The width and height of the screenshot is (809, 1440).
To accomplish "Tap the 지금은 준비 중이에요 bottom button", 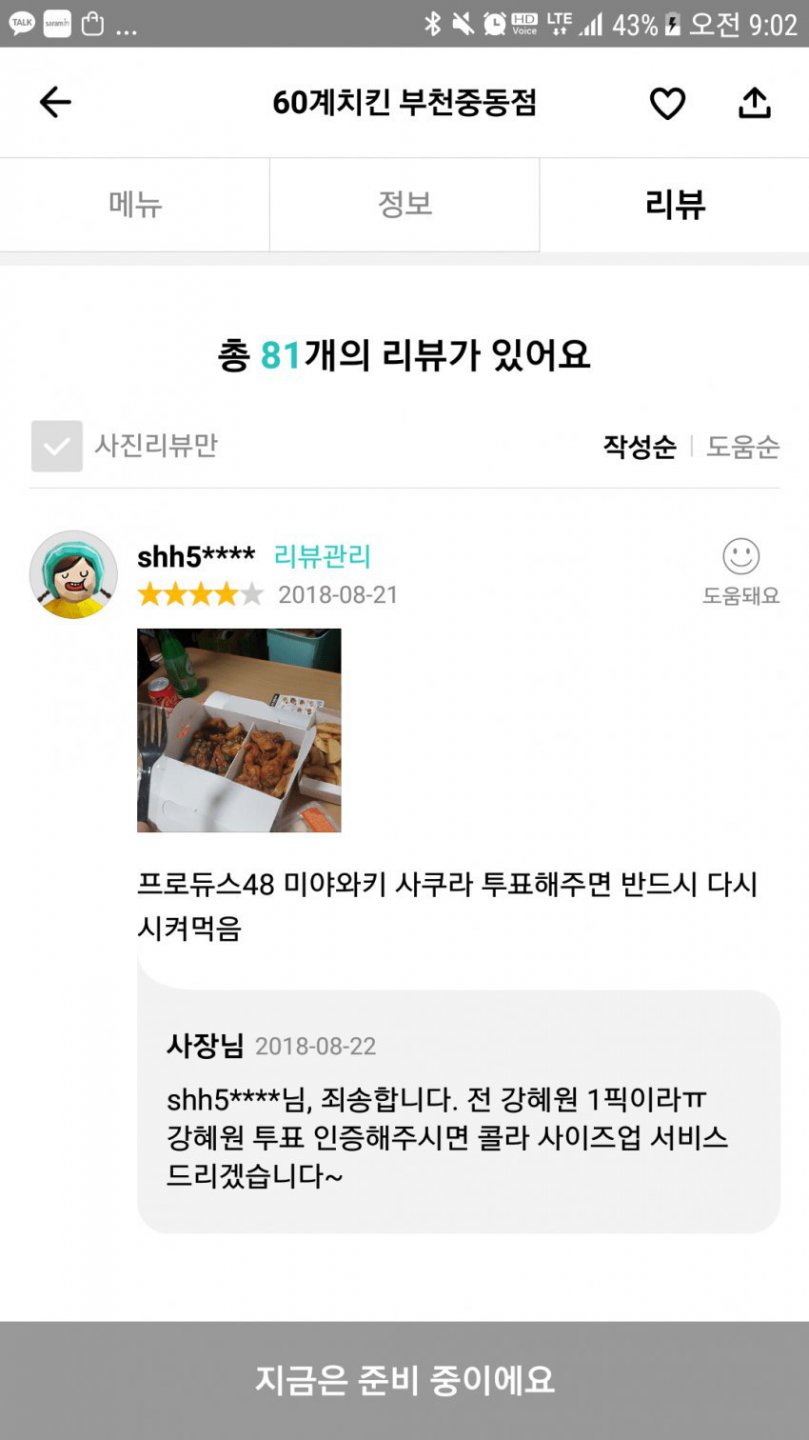I will point(404,1380).
